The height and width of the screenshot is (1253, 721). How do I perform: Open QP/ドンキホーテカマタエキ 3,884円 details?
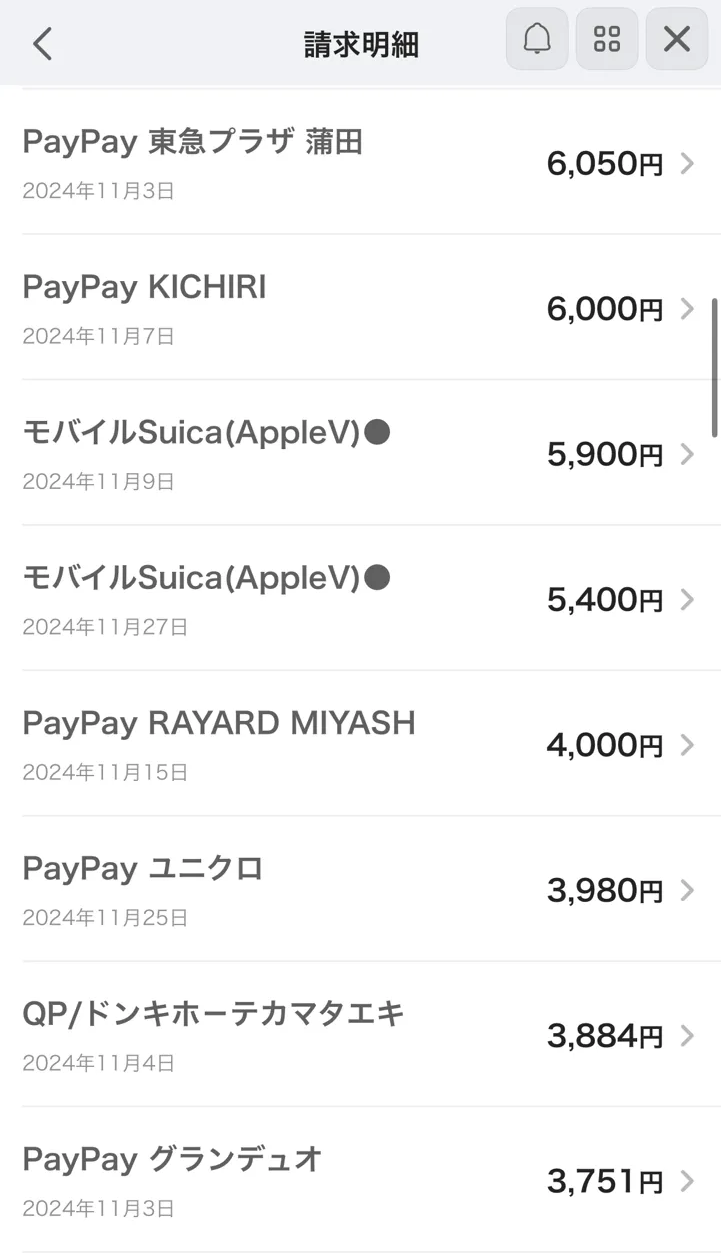360,1034
